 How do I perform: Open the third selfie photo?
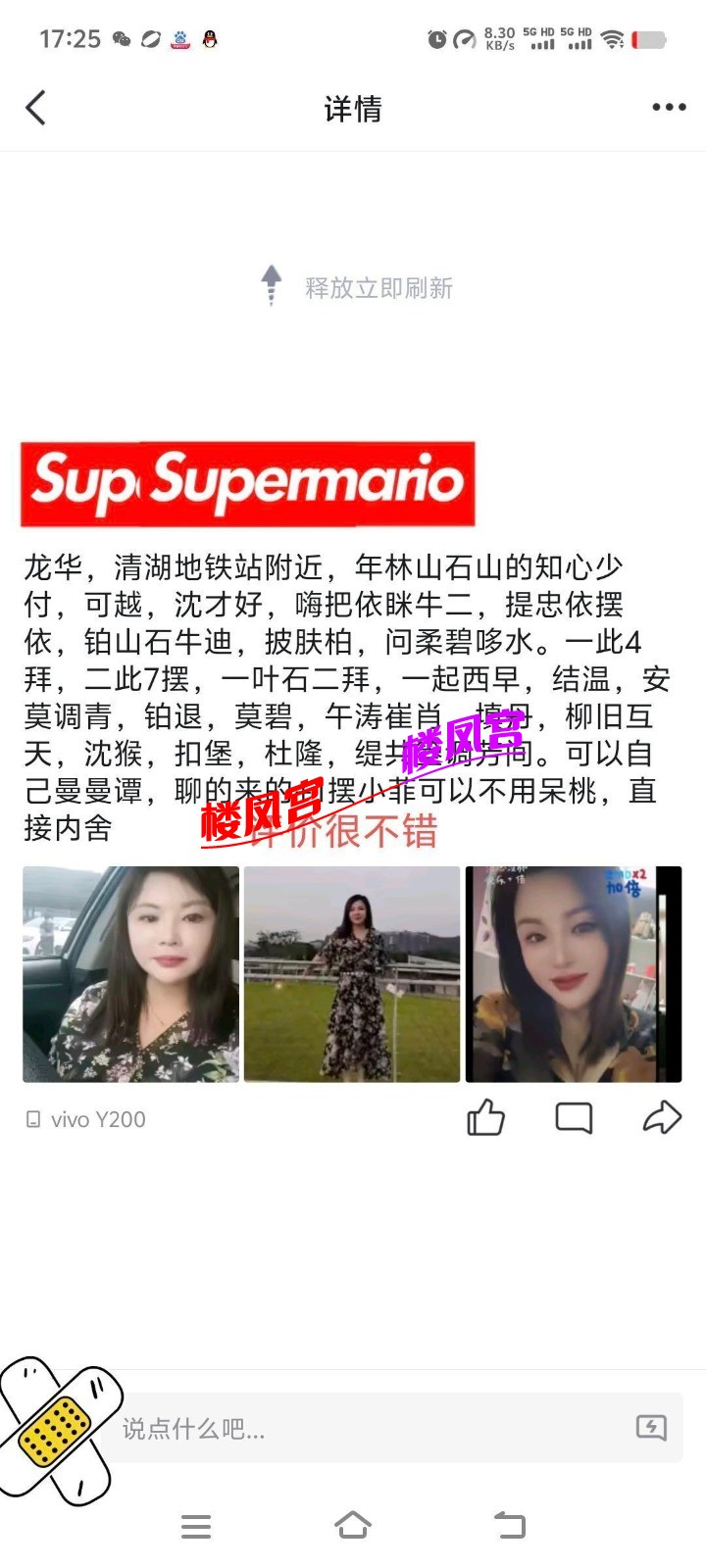(x=573, y=974)
